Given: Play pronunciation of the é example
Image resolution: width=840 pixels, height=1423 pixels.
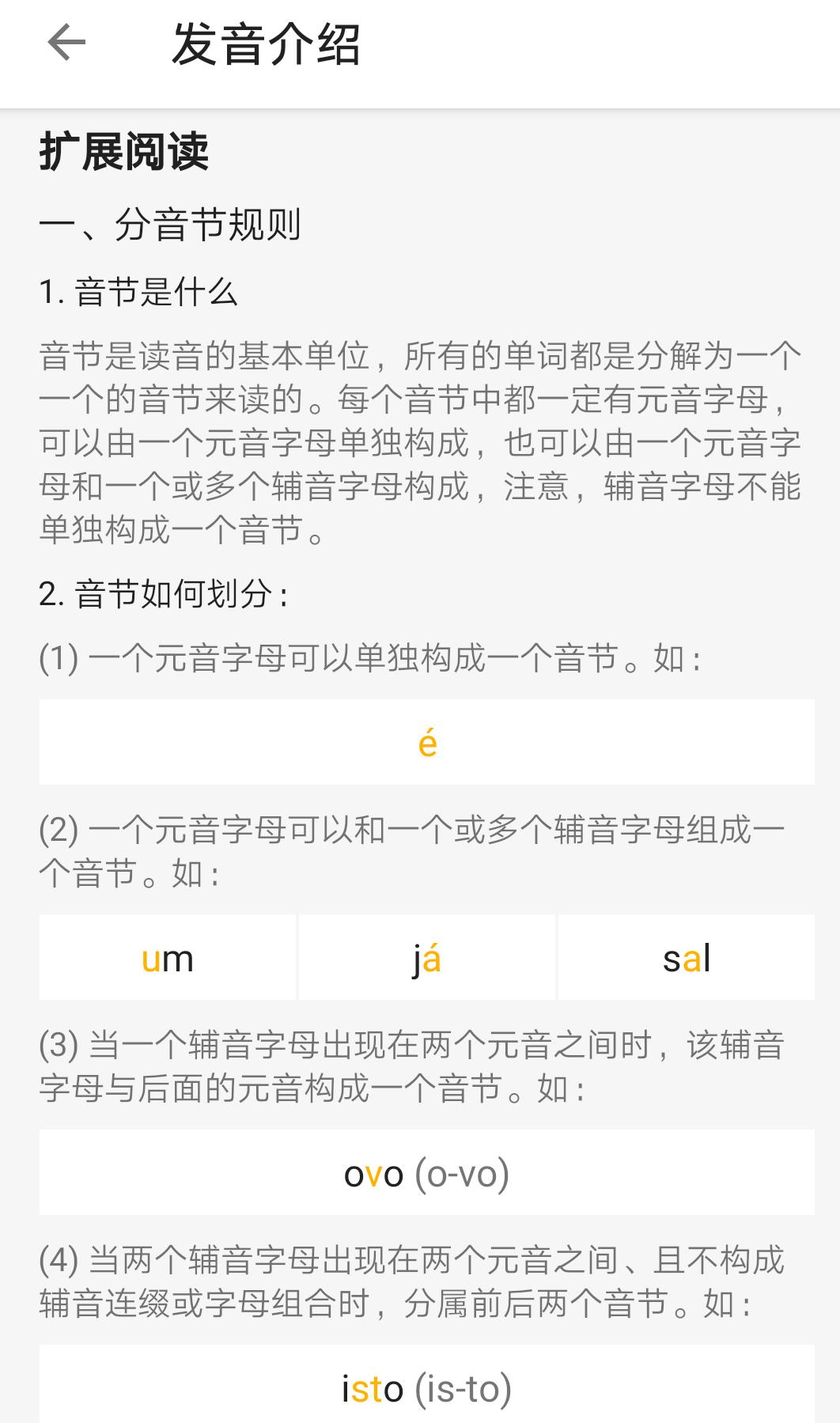Looking at the screenshot, I should coord(426,742).
